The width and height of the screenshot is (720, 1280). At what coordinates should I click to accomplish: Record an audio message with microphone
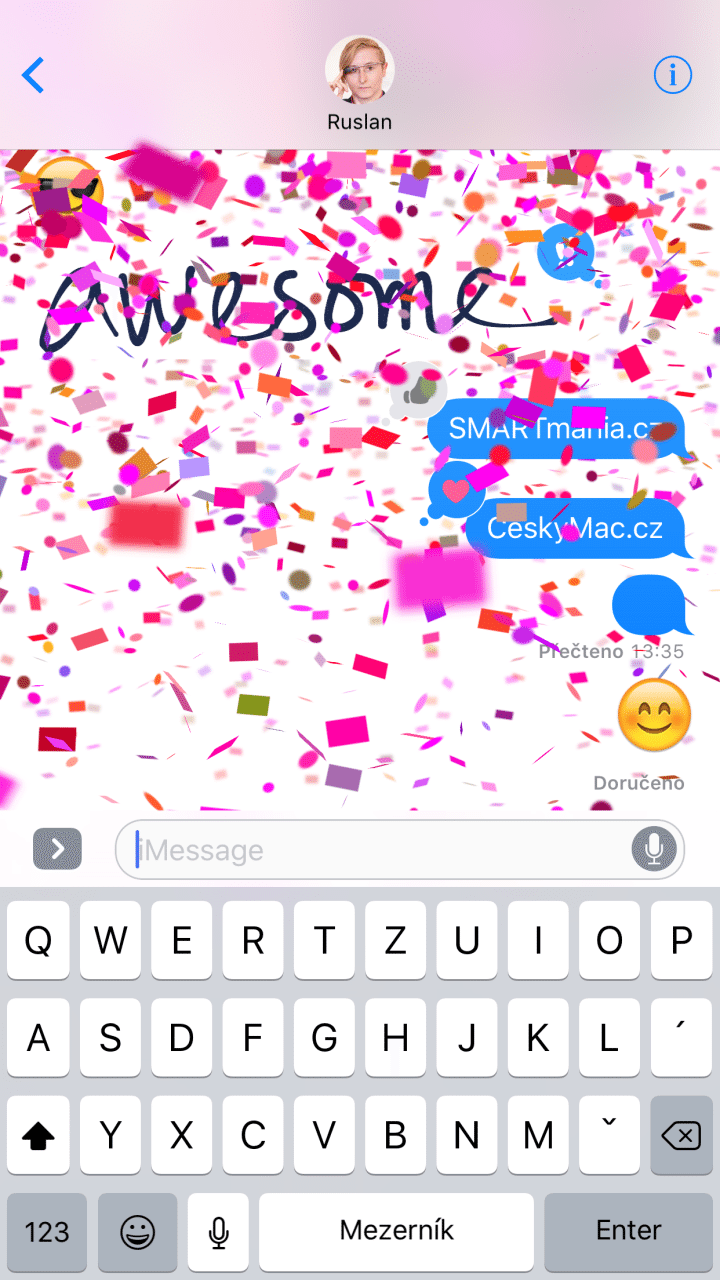pyautogui.click(x=654, y=850)
